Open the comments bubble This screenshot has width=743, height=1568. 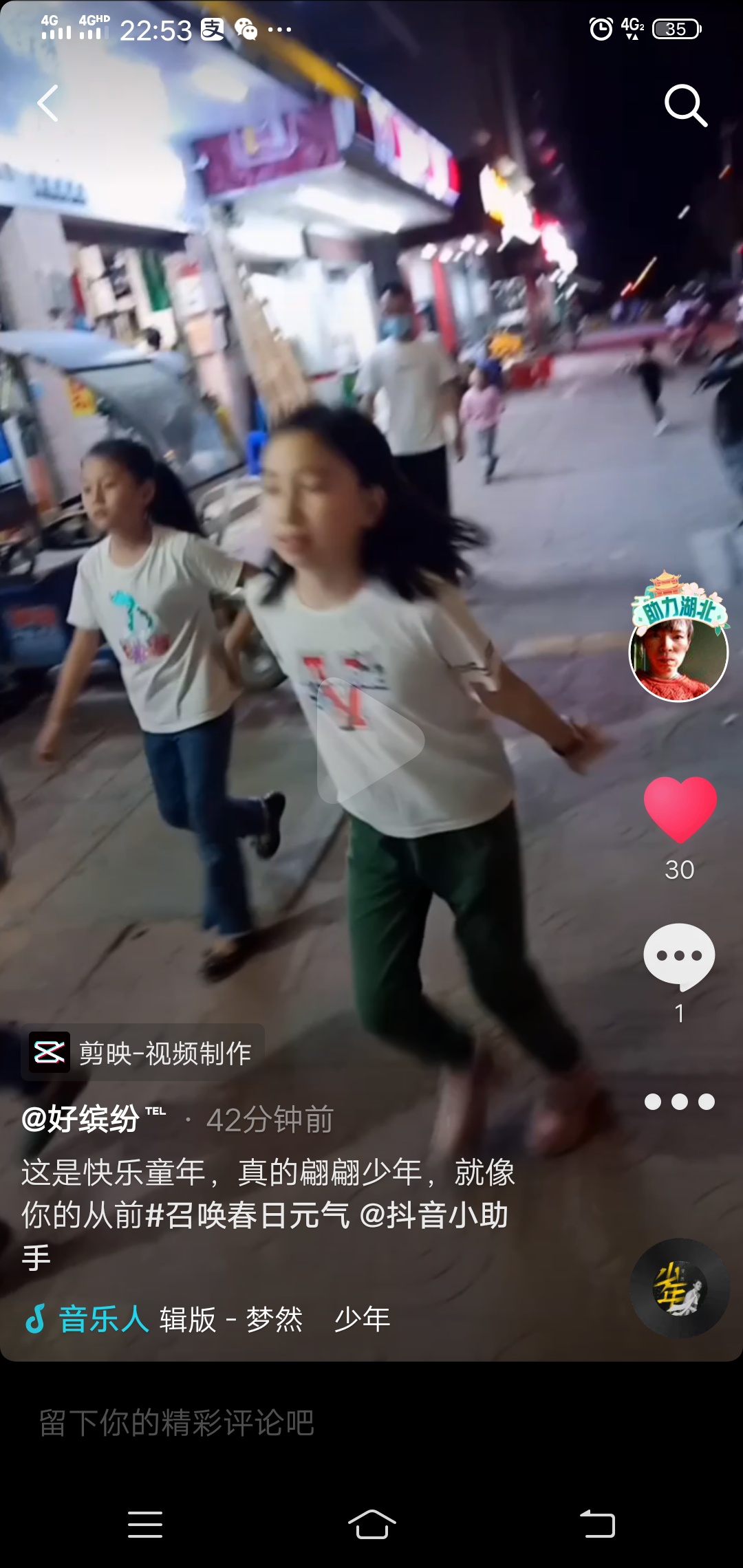pyautogui.click(x=679, y=957)
